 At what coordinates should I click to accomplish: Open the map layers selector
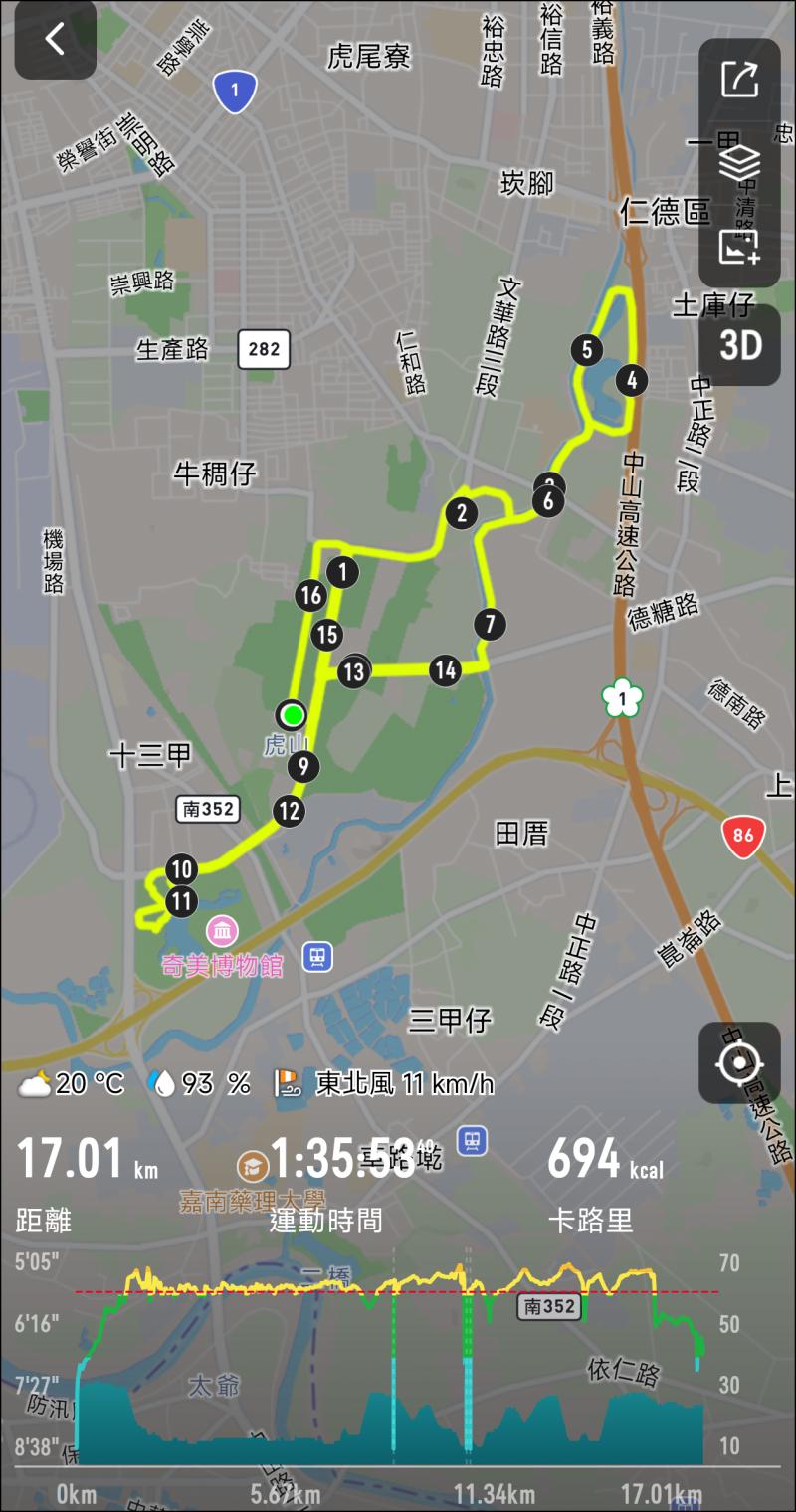coord(739,163)
